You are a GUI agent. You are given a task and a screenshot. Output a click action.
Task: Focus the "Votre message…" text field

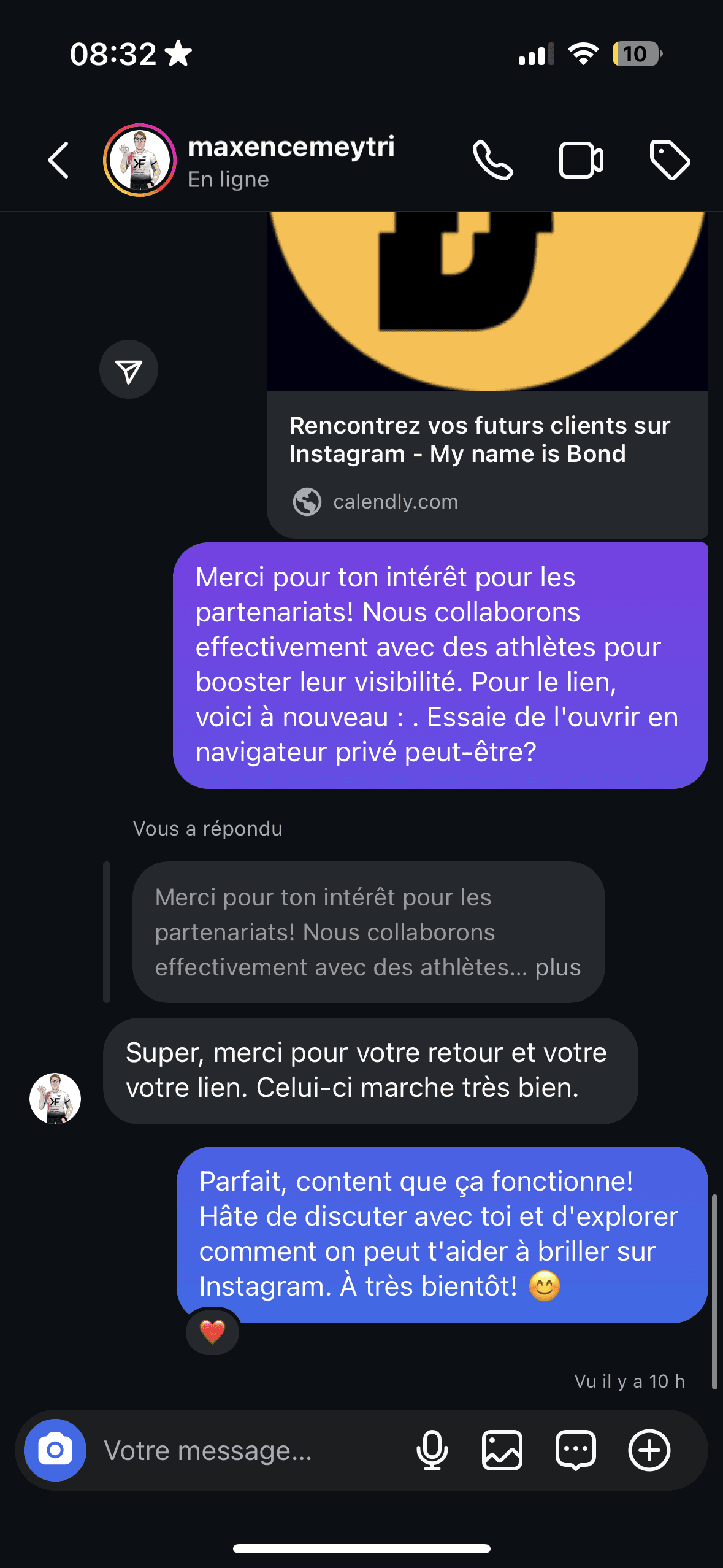[x=245, y=1450]
